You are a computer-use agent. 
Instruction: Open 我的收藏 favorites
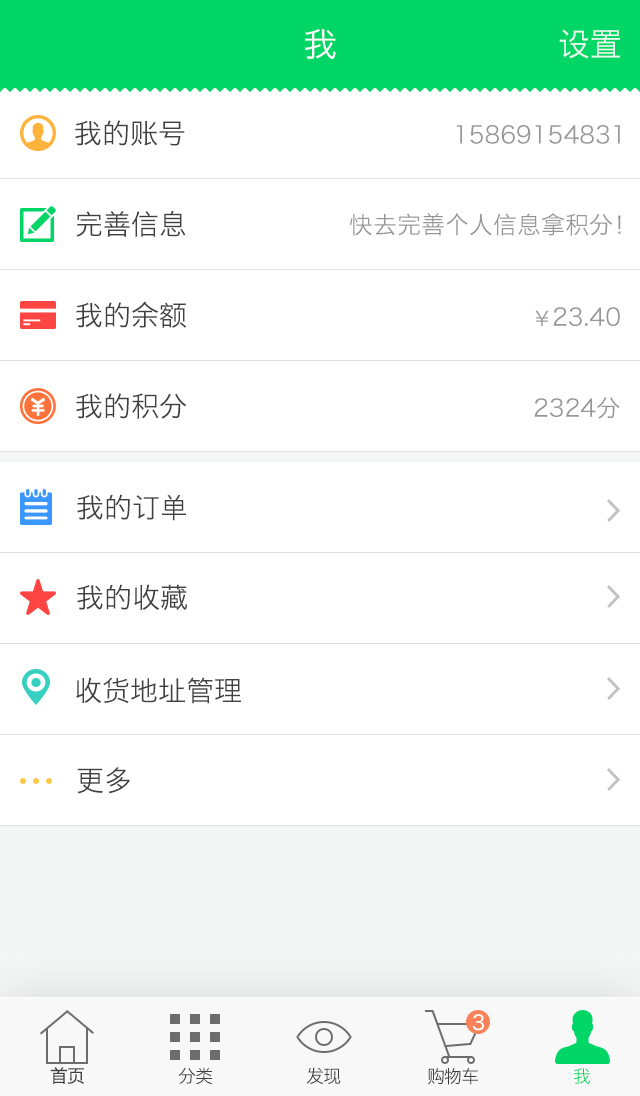320,598
